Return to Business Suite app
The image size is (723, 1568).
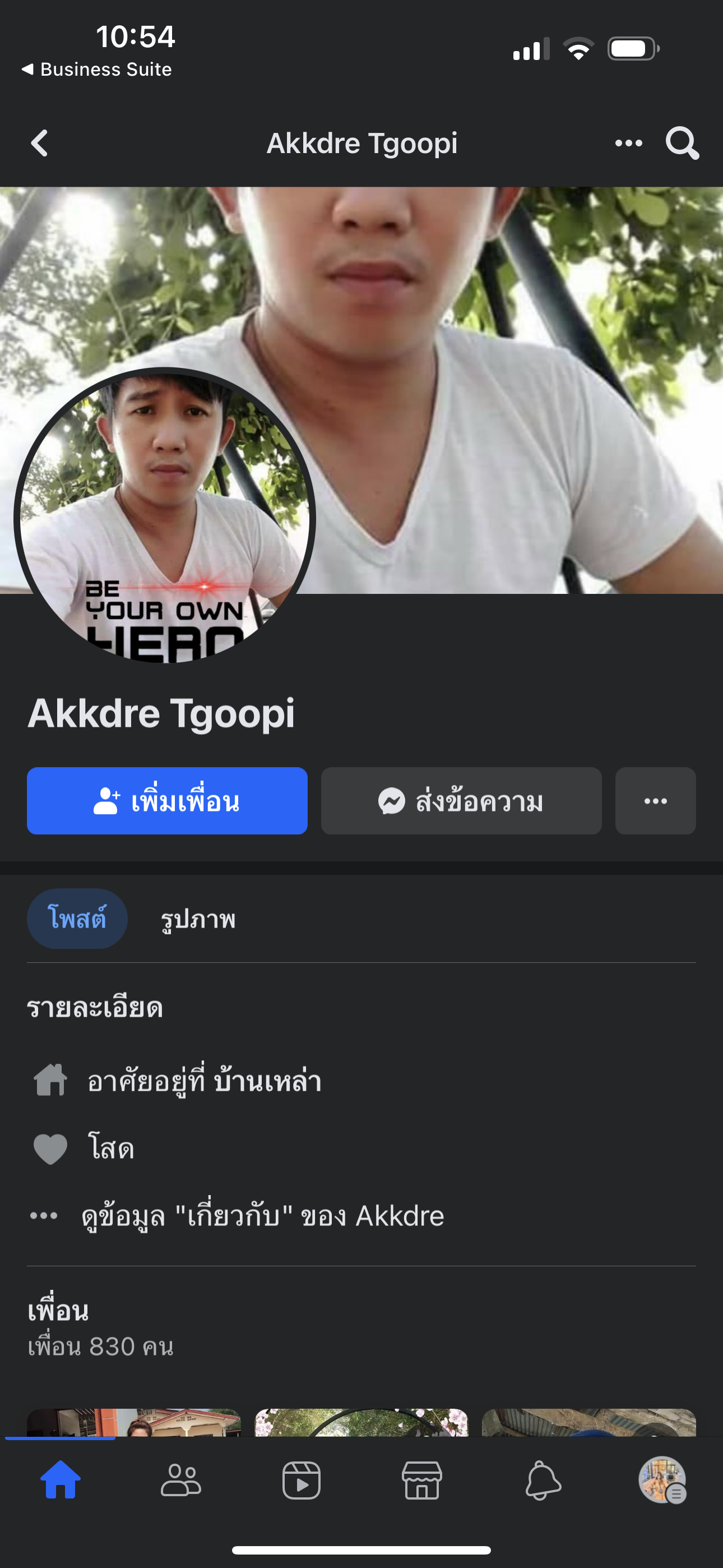98,70
